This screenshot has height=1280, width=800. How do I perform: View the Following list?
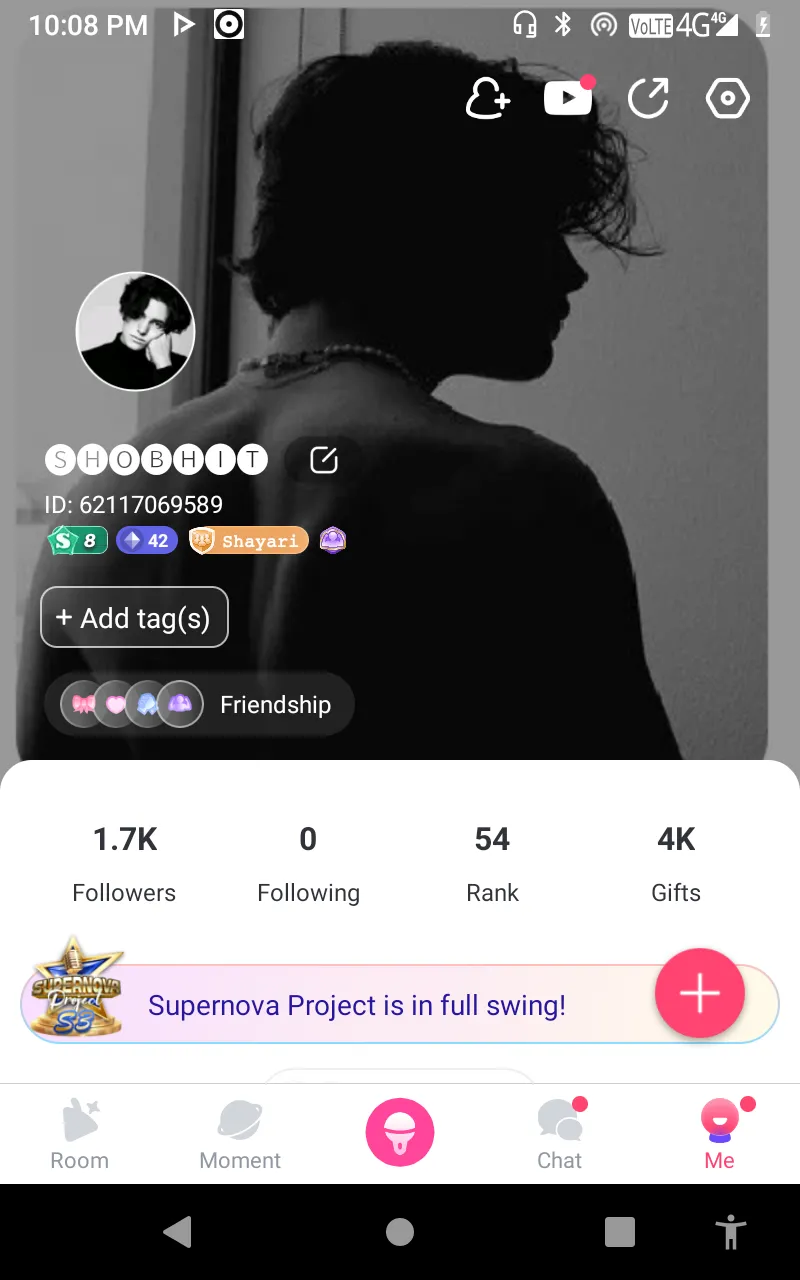(308, 863)
